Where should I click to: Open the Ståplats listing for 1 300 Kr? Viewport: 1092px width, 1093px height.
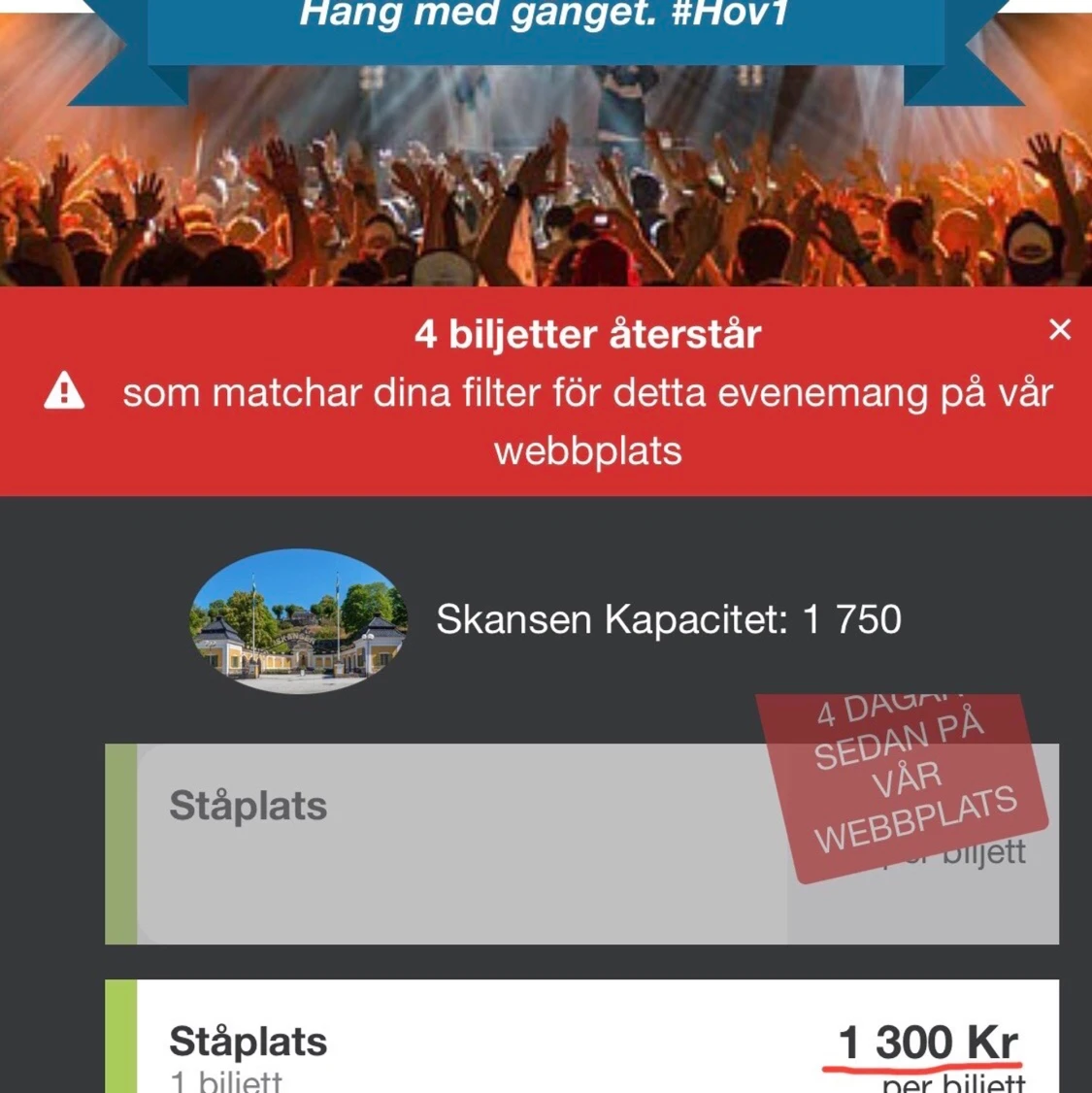click(580, 1043)
